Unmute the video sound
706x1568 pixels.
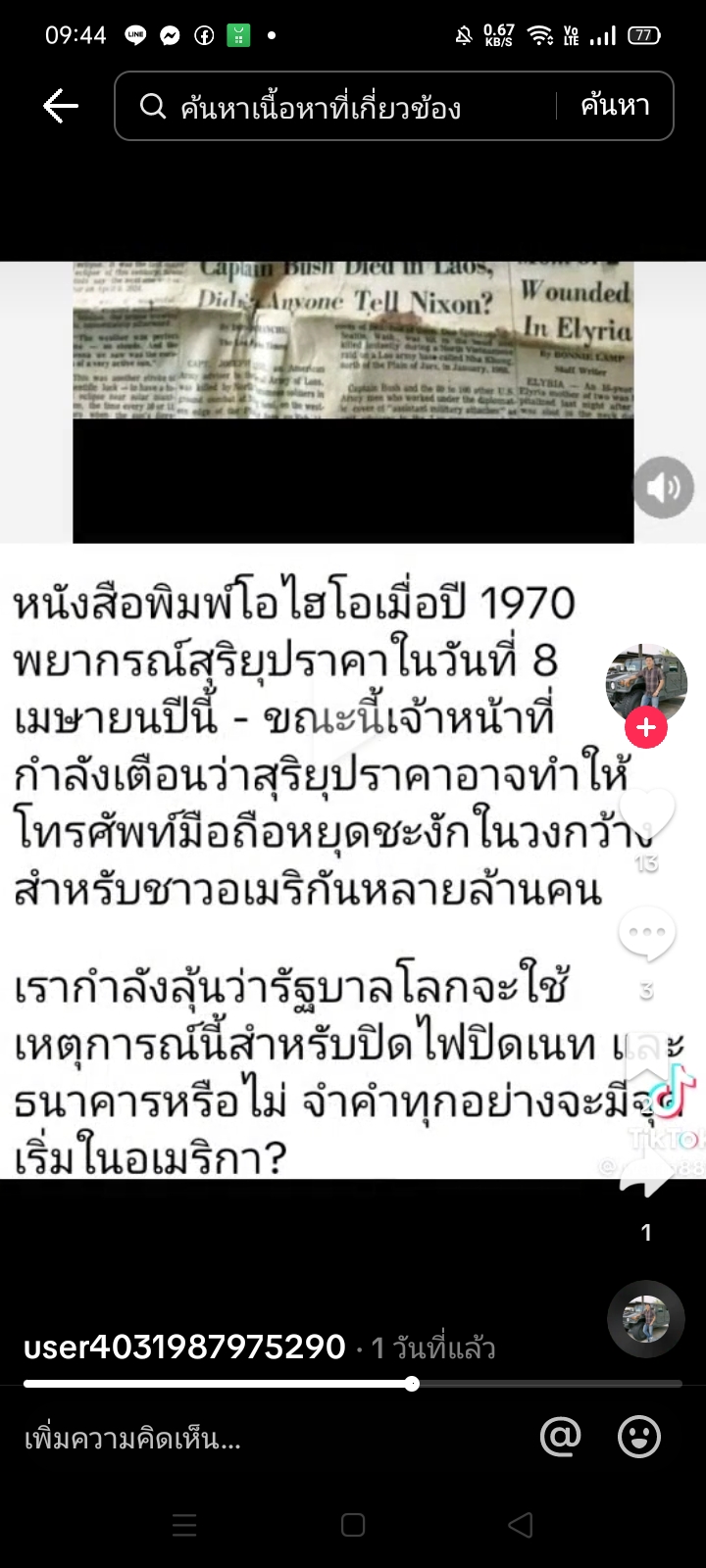(663, 487)
